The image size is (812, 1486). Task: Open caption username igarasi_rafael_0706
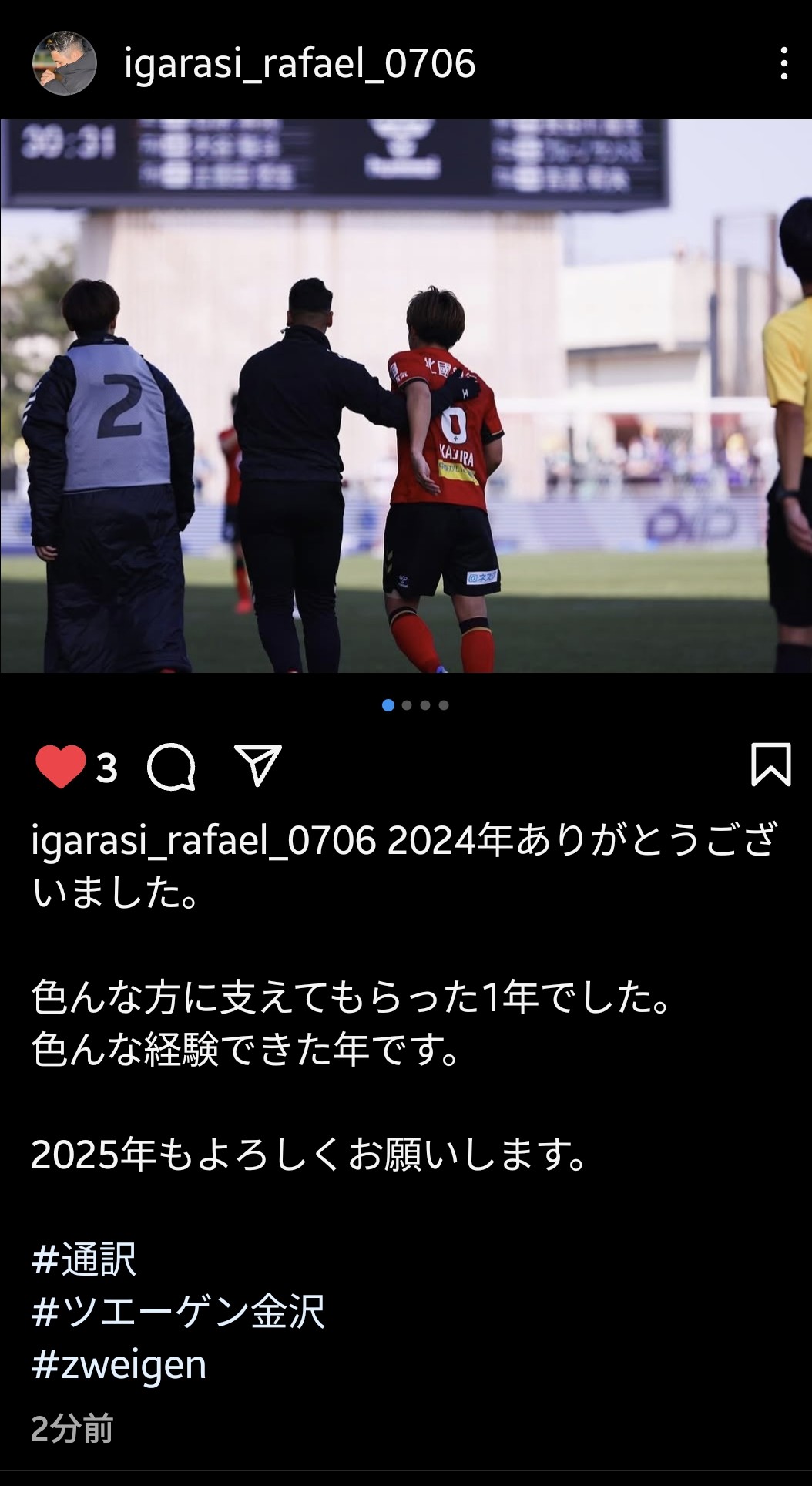pos(203,839)
